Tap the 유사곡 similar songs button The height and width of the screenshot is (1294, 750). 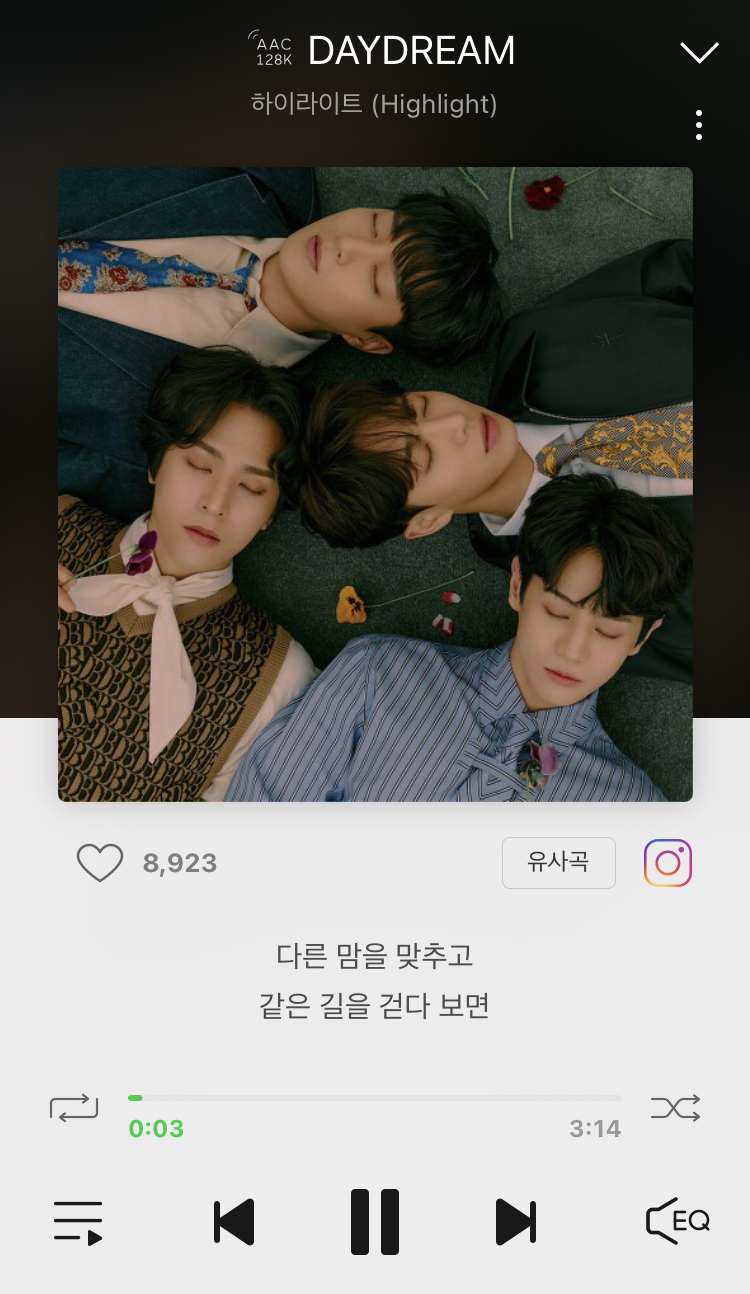pyautogui.click(x=558, y=862)
